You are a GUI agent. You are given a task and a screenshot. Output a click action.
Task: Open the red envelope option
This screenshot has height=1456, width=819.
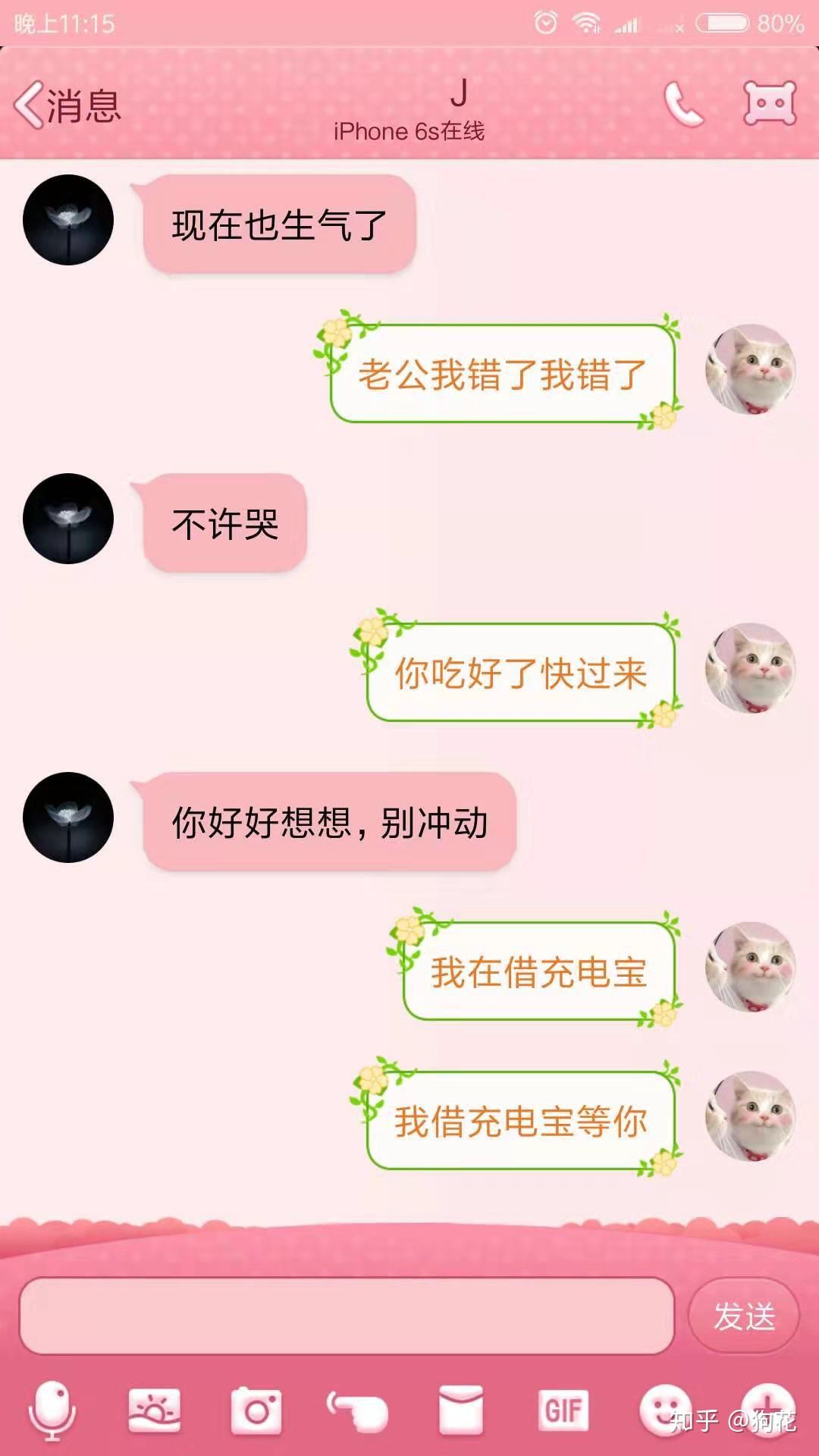tap(461, 1410)
